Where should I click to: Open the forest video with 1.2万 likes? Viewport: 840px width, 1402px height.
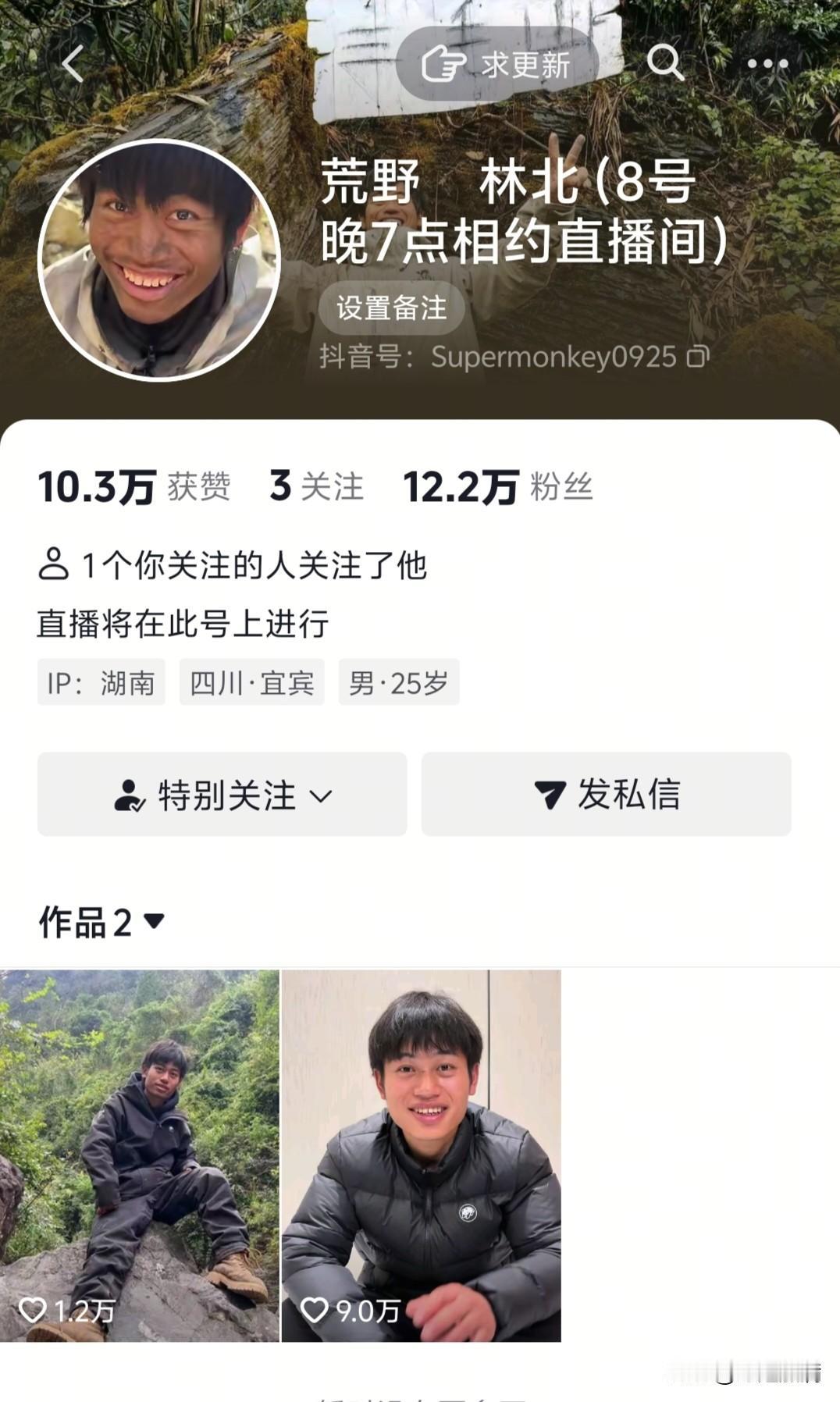[x=141, y=1155]
